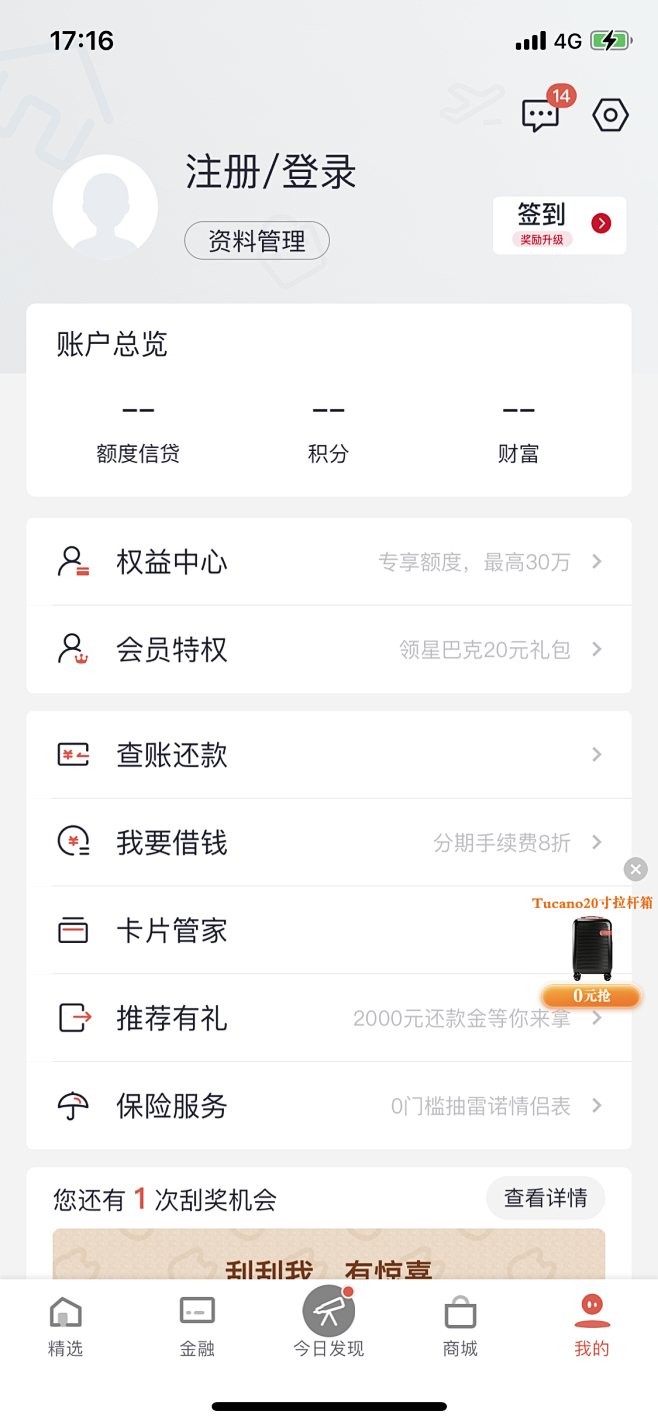
Task: Dismiss the floating suitcase ad
Action: pyautogui.click(x=635, y=869)
